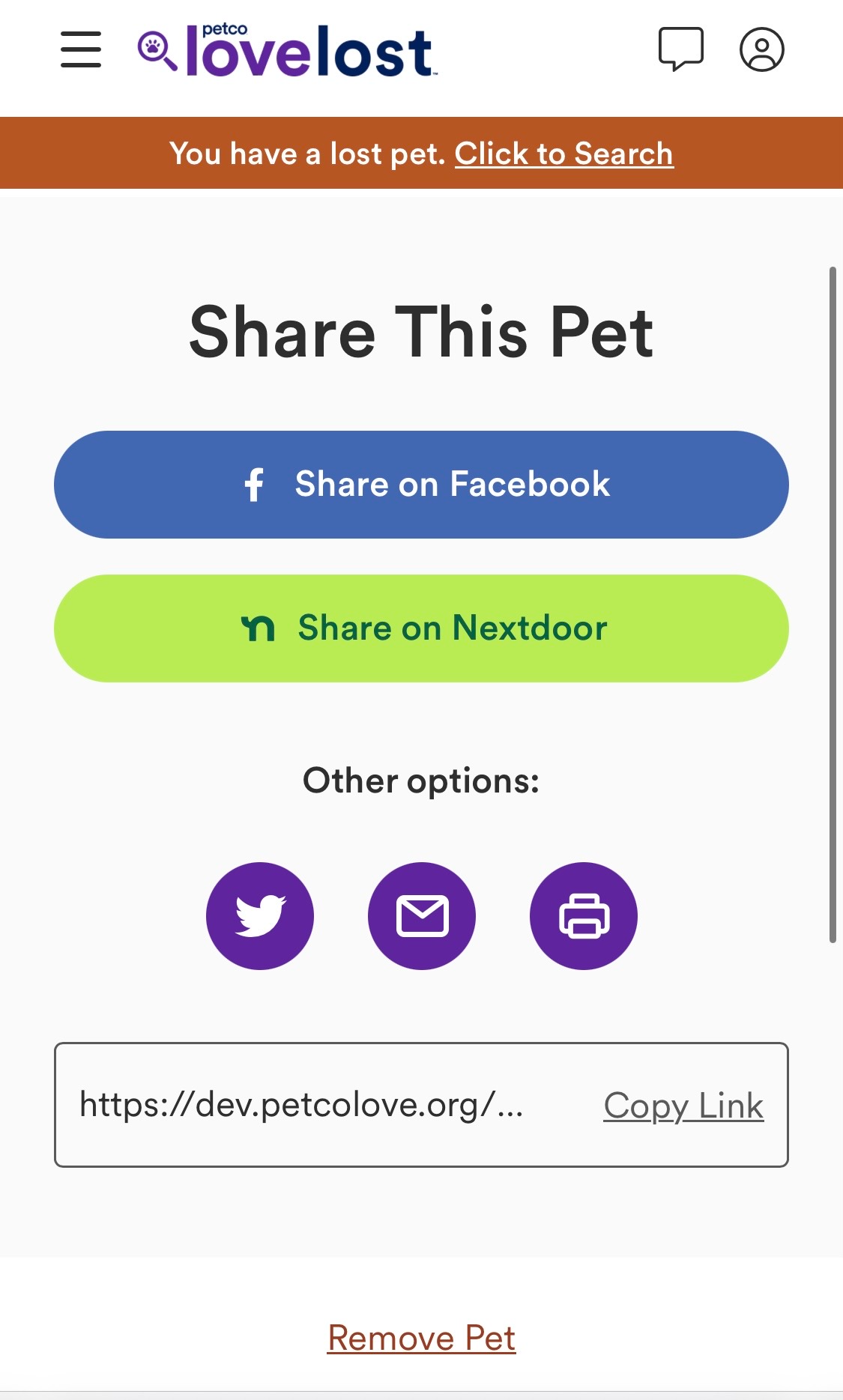The image size is (843, 1400).
Task: Open the hamburger menu
Action: 81,49
